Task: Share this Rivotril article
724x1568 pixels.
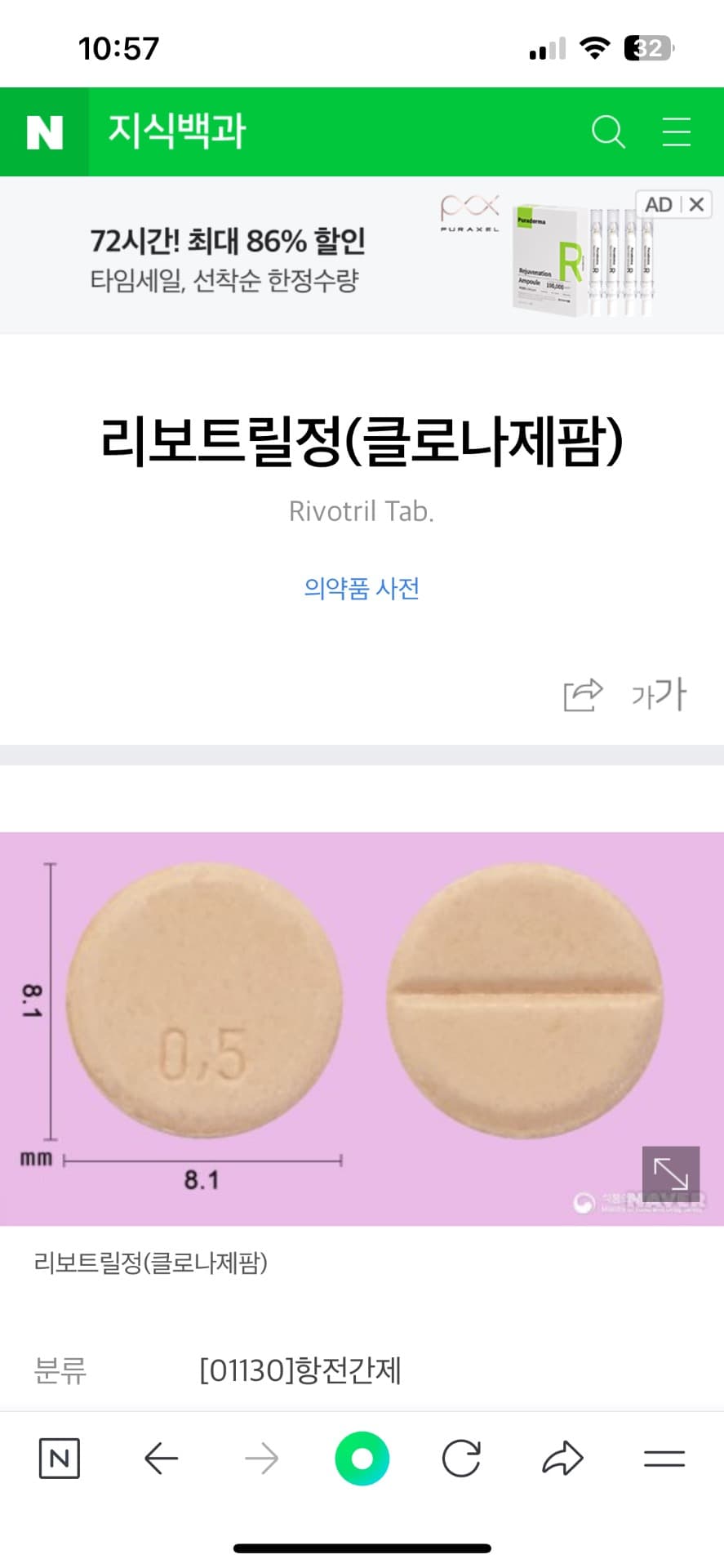Action: [x=583, y=695]
